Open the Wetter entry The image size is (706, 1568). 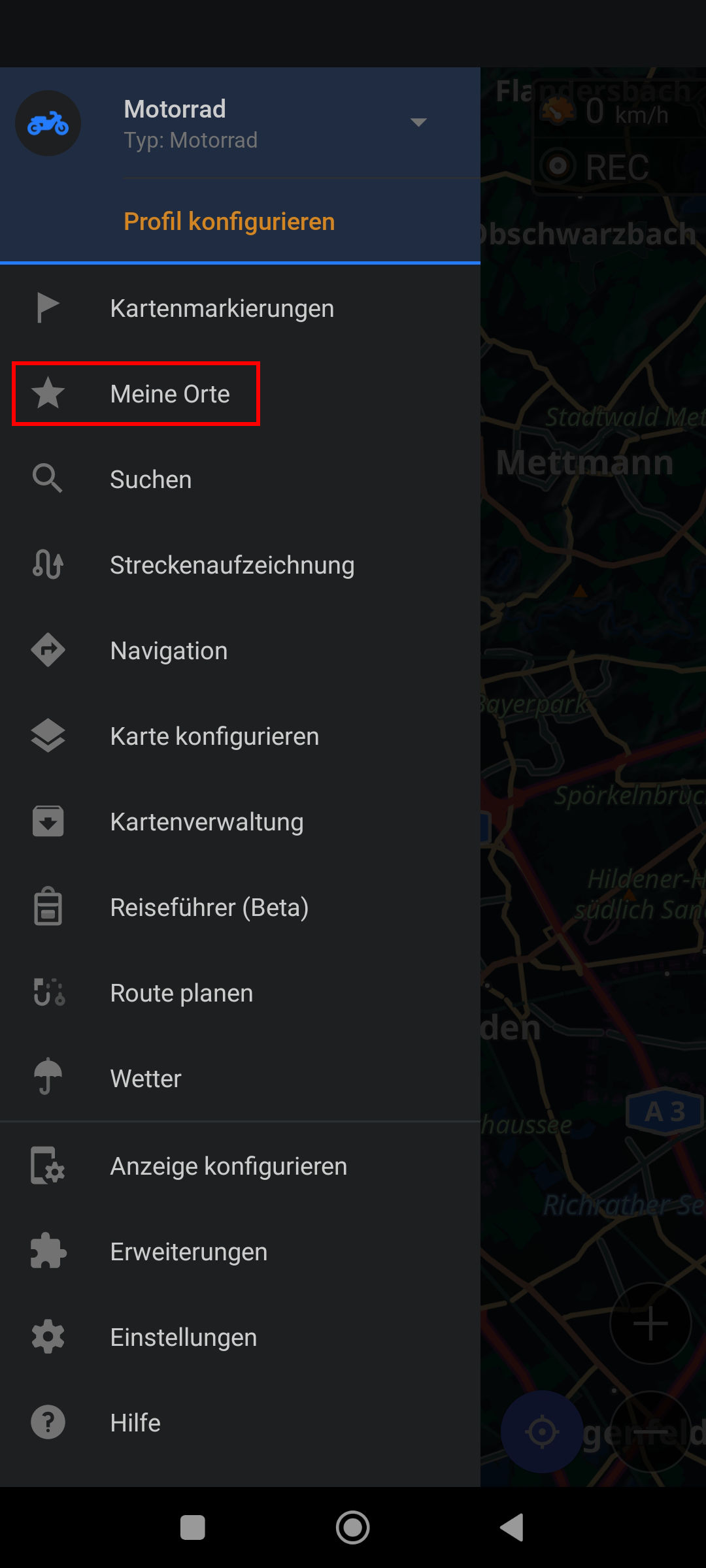click(240, 1079)
